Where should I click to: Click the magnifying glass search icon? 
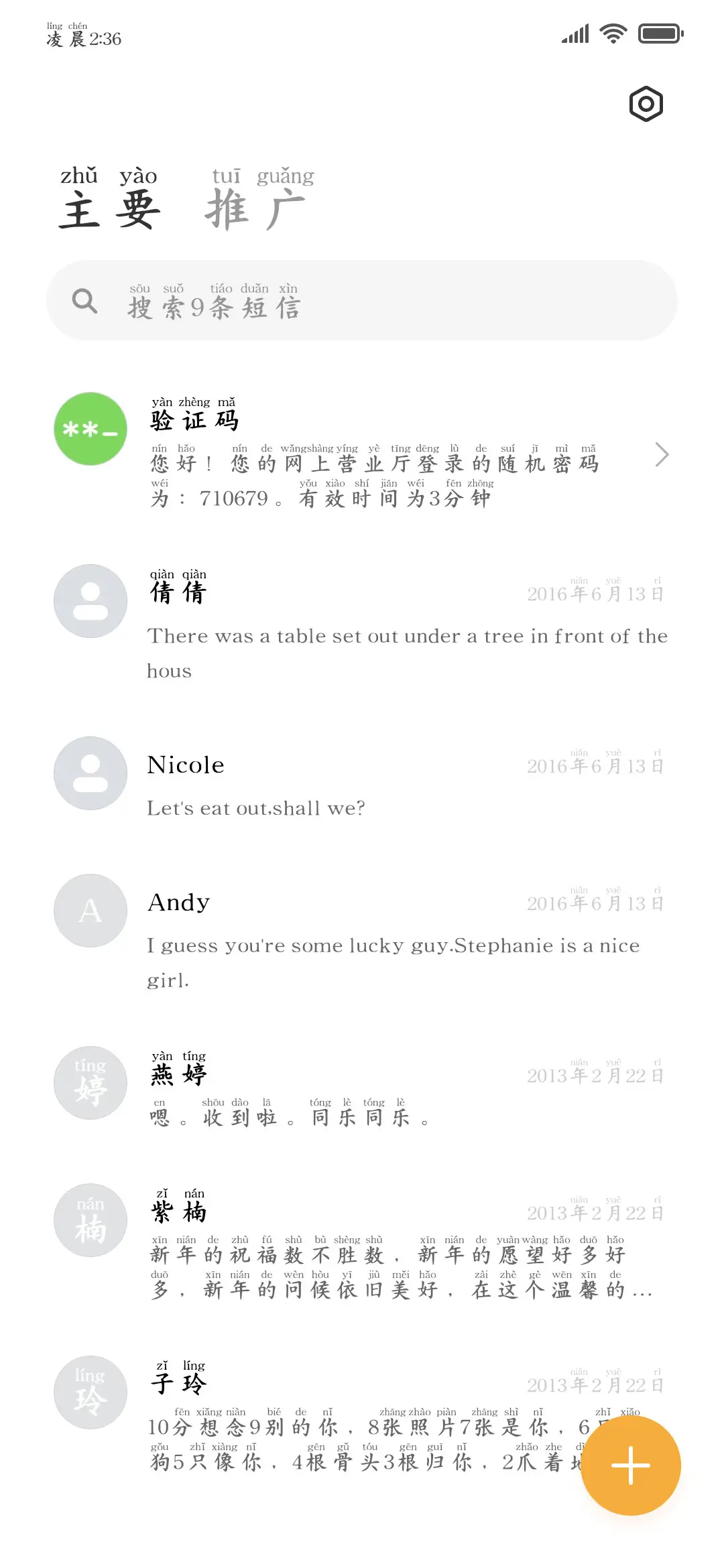[x=84, y=301]
